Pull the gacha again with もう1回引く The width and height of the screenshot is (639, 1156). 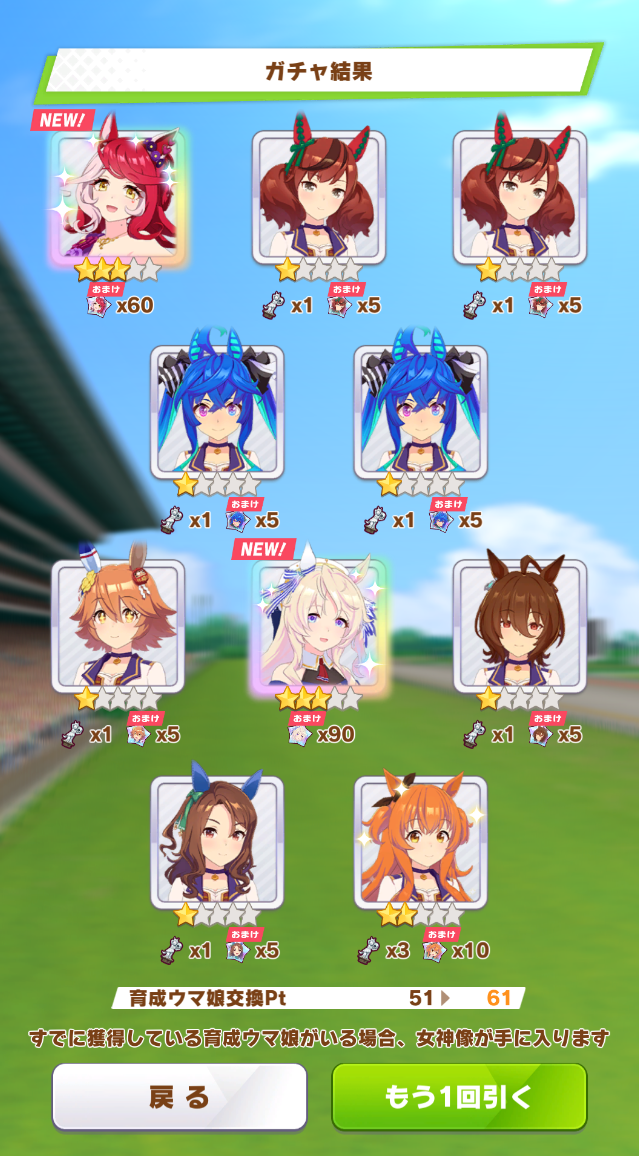point(459,1096)
